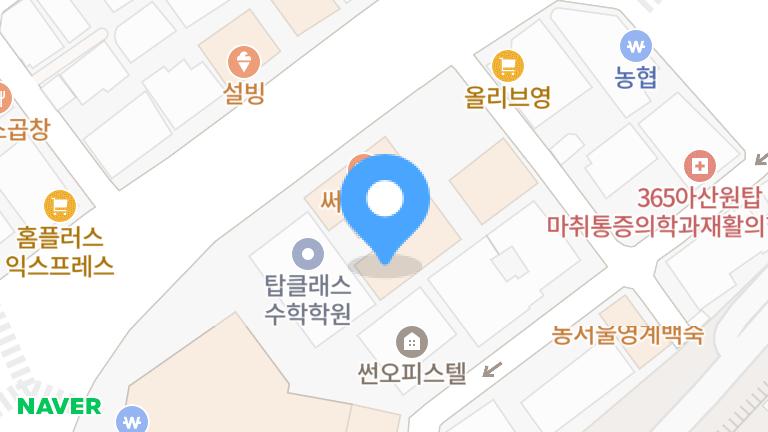
Task: Tap the blue location pin marker
Action: tap(385, 209)
